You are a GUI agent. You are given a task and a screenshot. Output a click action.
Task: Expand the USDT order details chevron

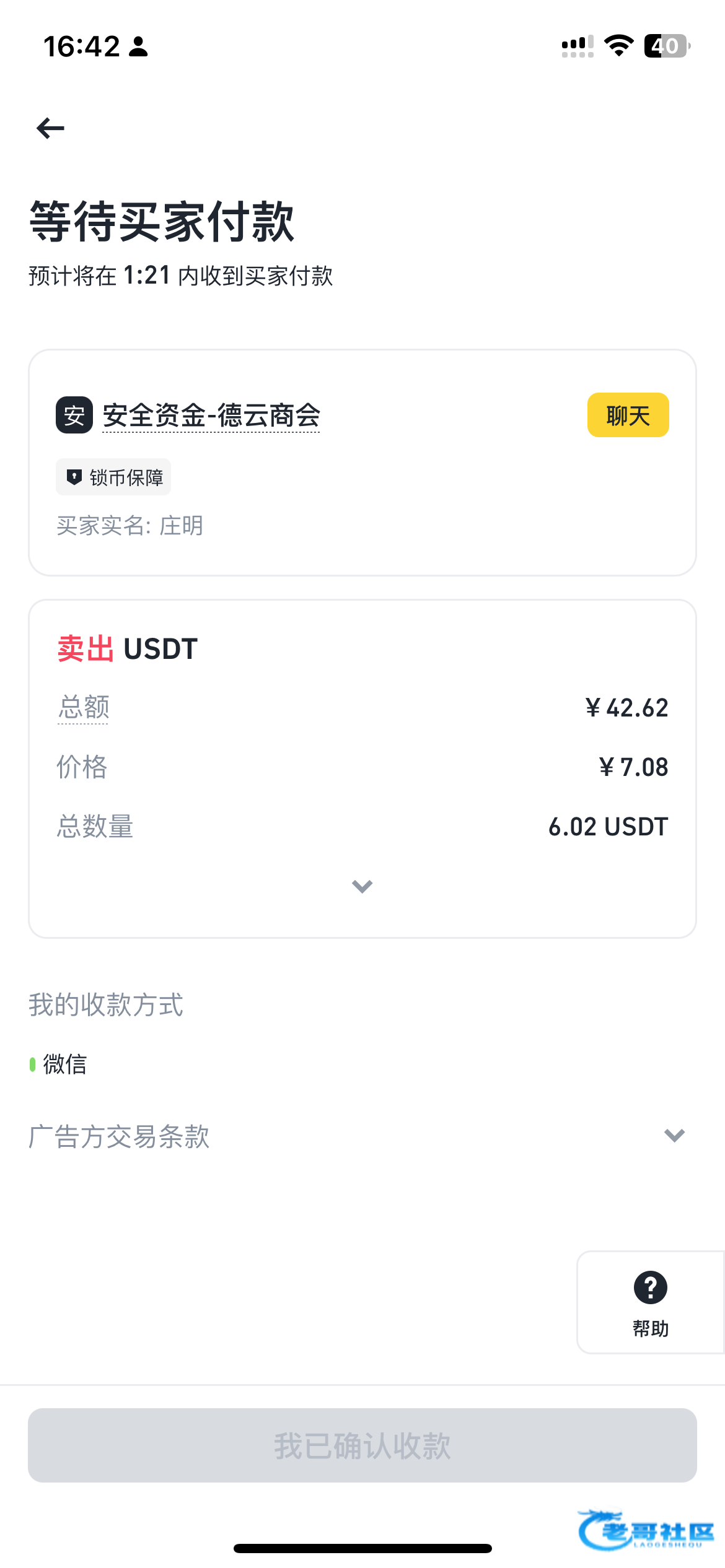pos(362,886)
